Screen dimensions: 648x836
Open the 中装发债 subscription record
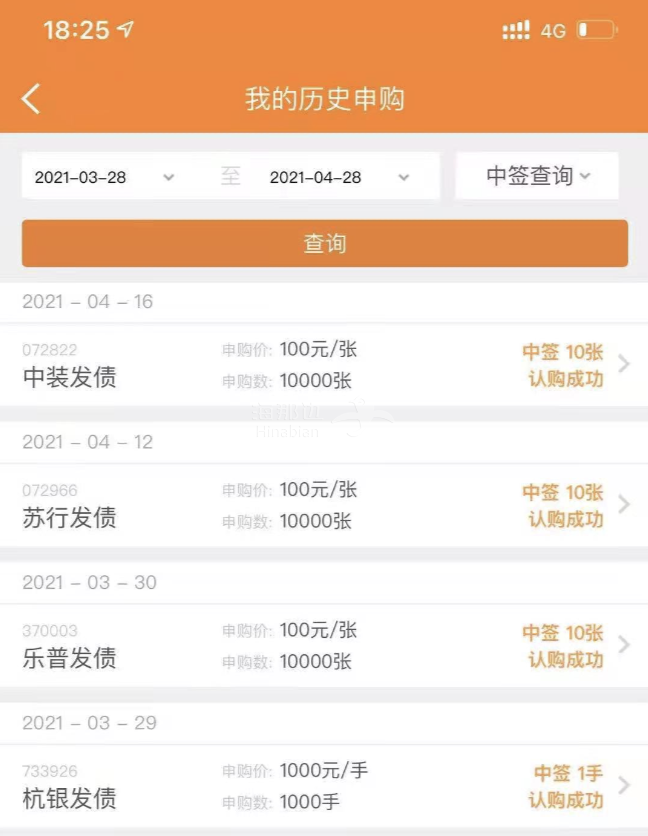click(324, 365)
